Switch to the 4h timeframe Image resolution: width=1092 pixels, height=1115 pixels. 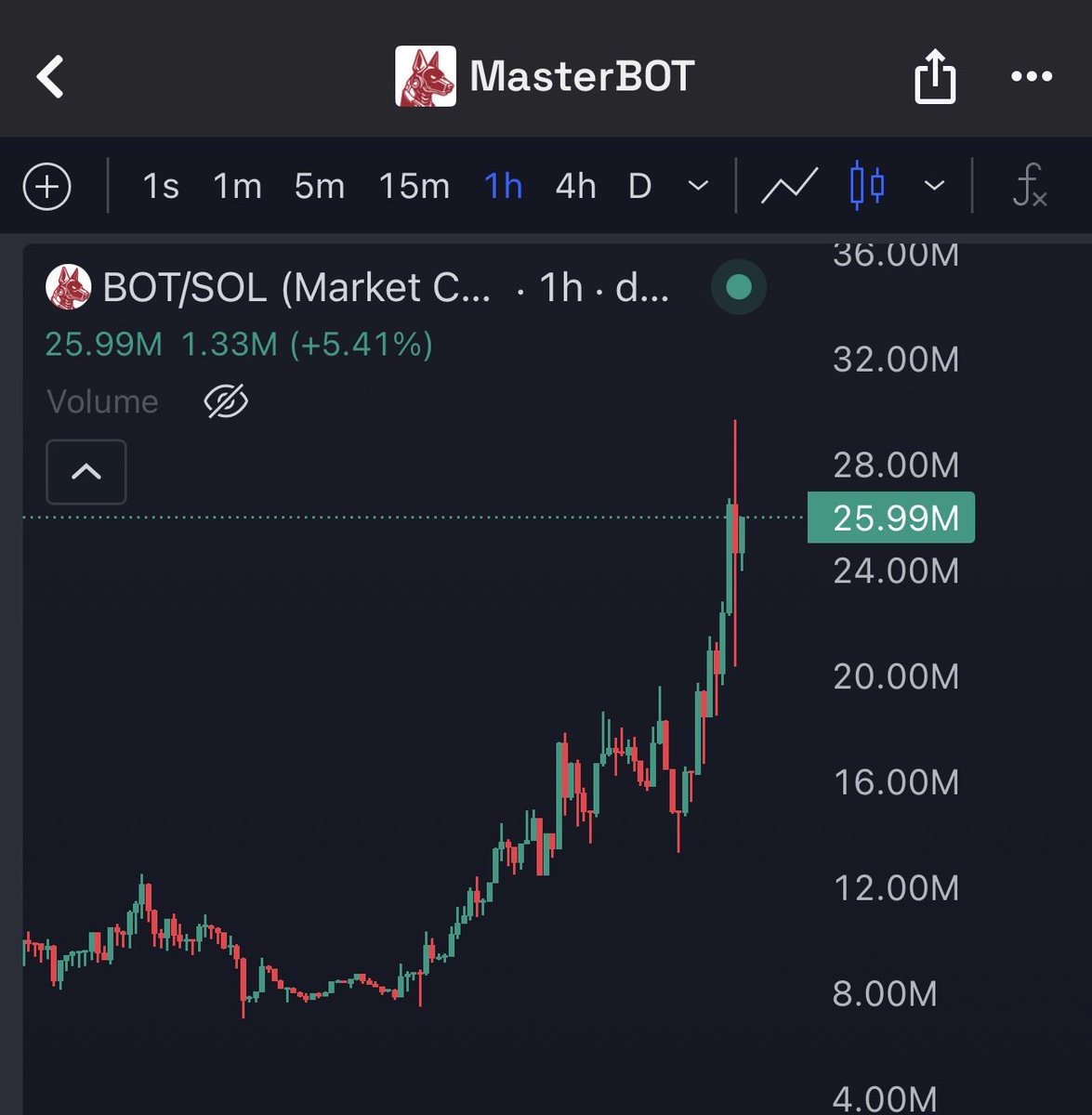575,187
